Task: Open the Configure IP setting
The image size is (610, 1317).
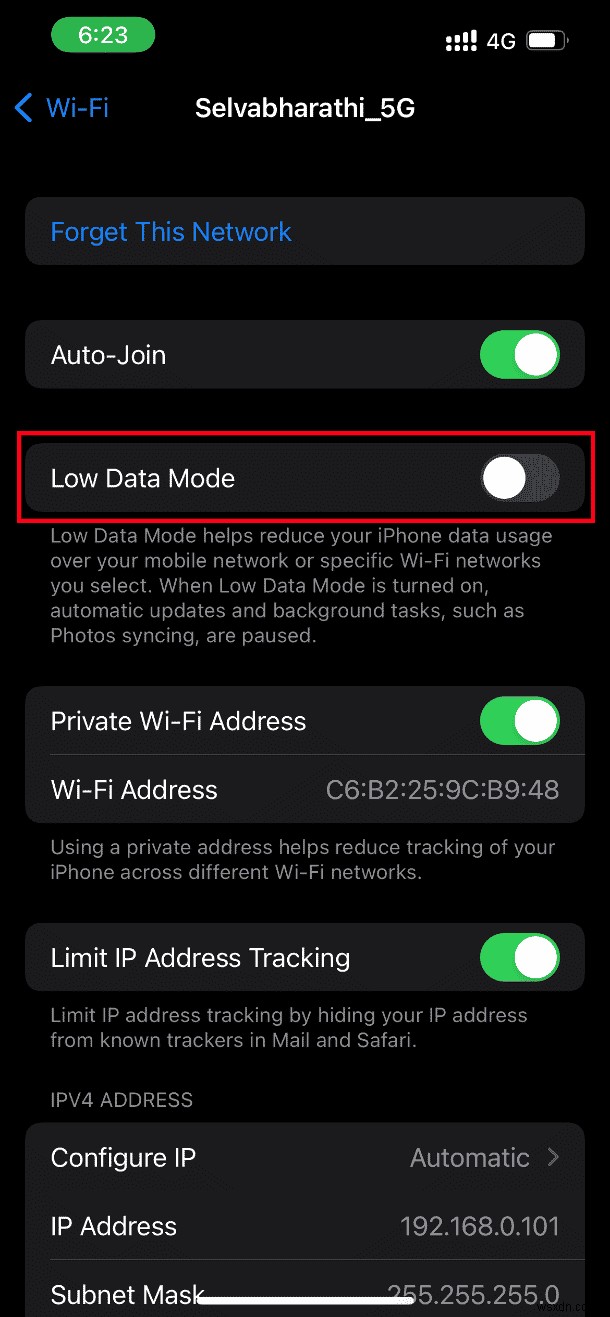Action: 304,1158
